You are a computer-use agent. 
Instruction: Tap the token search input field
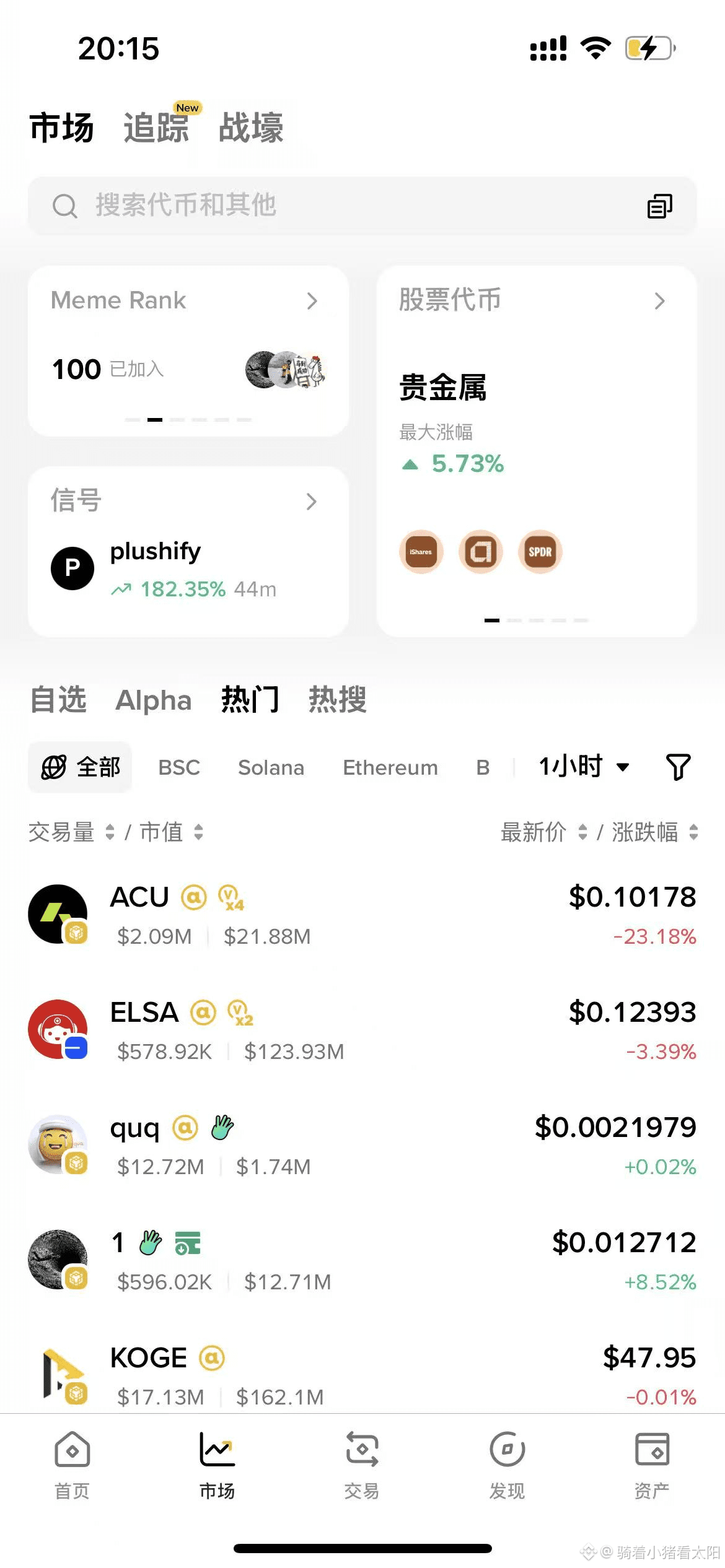tap(248, 206)
